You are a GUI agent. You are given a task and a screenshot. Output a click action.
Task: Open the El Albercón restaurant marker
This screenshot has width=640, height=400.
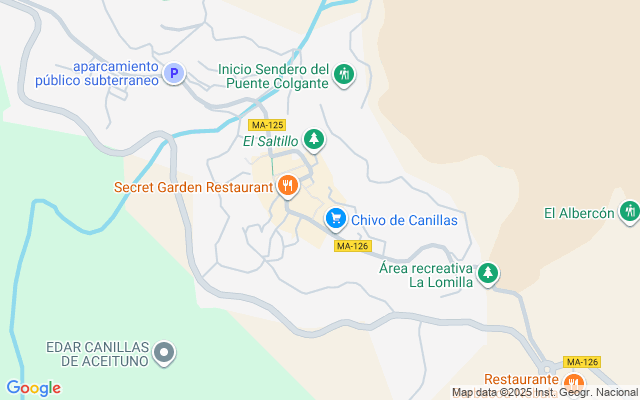click(x=629, y=211)
